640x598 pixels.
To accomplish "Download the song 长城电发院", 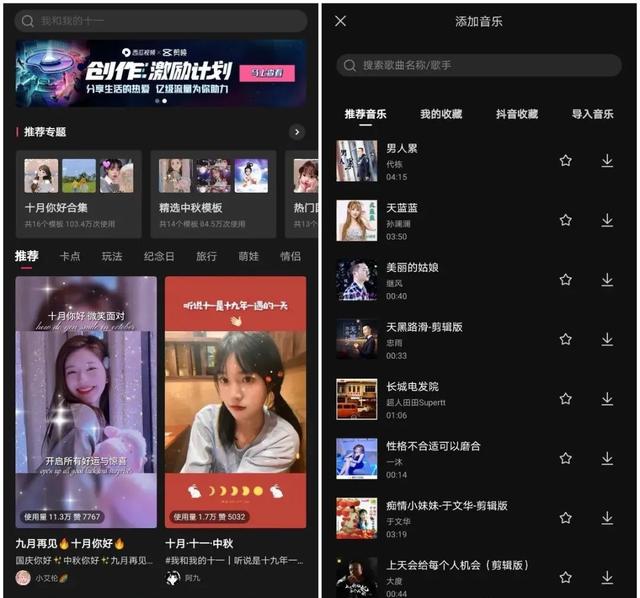I will click(607, 399).
